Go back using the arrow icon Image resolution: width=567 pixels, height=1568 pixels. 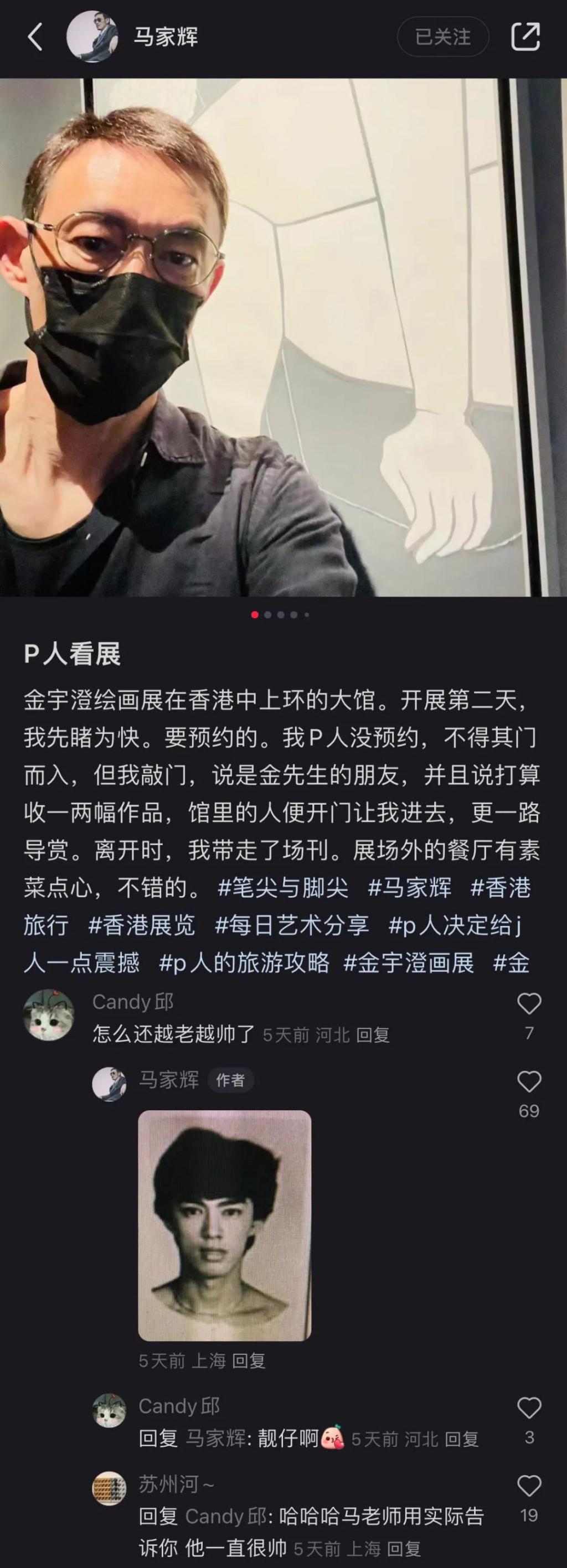[x=35, y=37]
